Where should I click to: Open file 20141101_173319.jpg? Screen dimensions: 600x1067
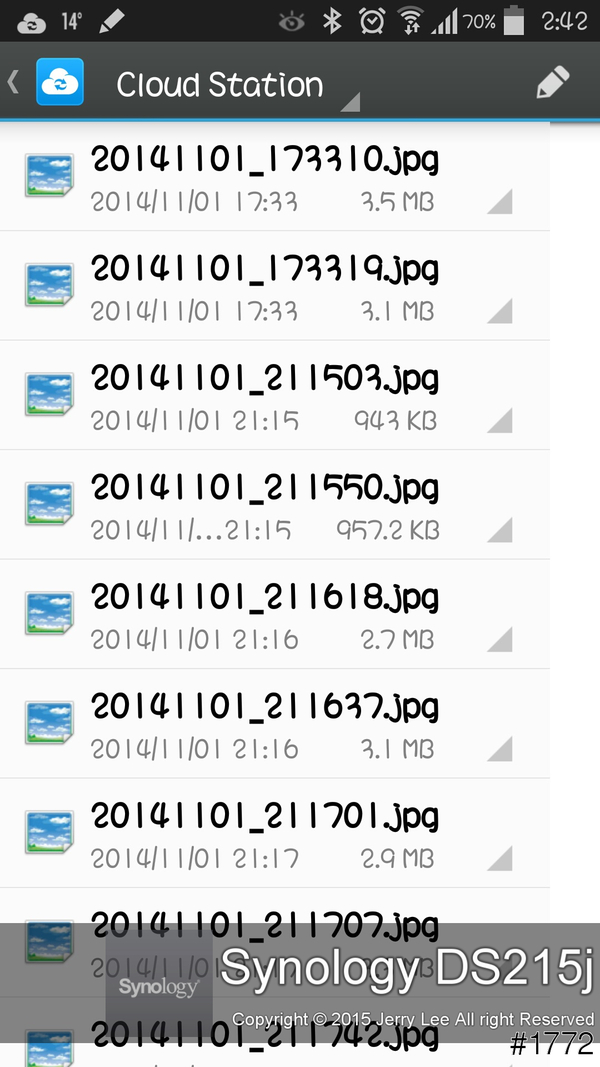265,286
